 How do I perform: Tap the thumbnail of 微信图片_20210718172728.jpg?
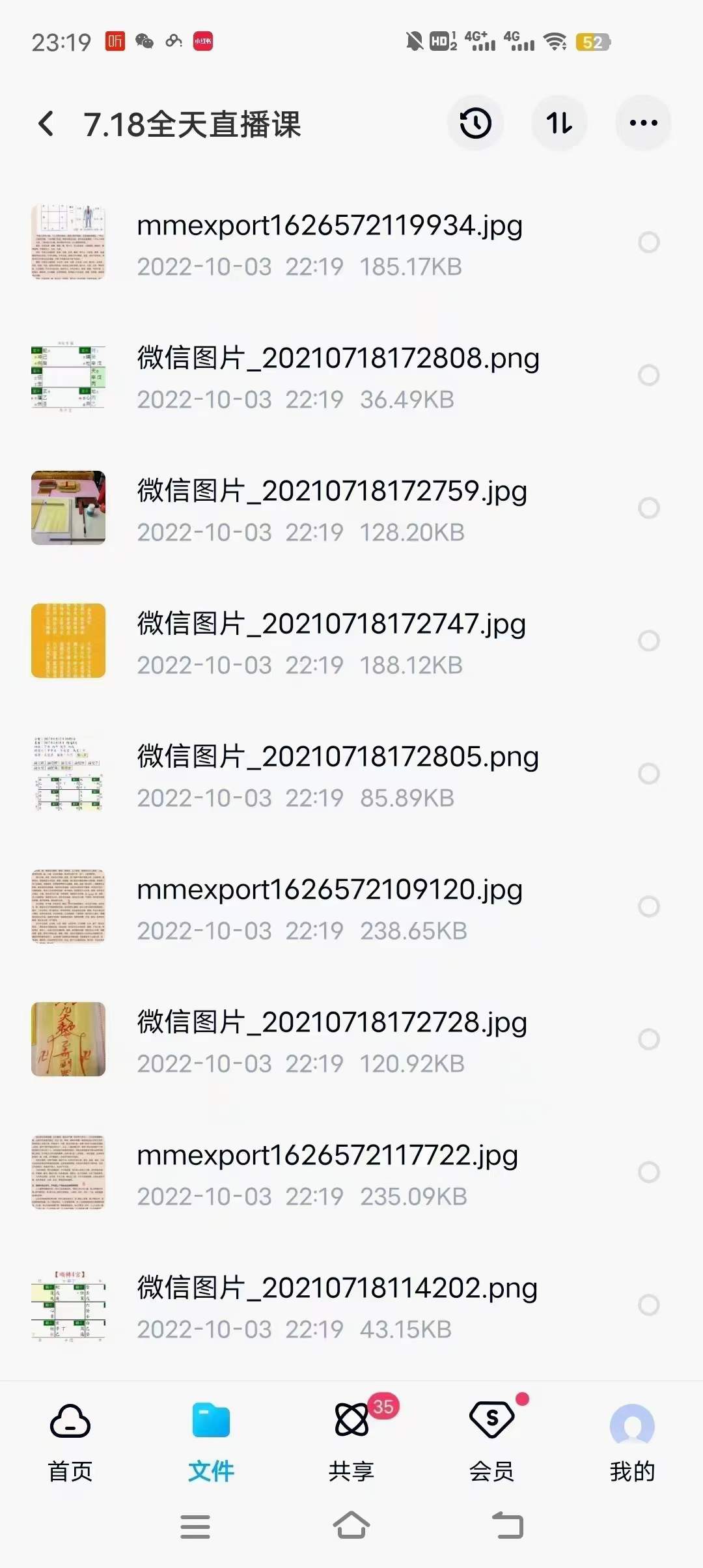click(68, 1038)
